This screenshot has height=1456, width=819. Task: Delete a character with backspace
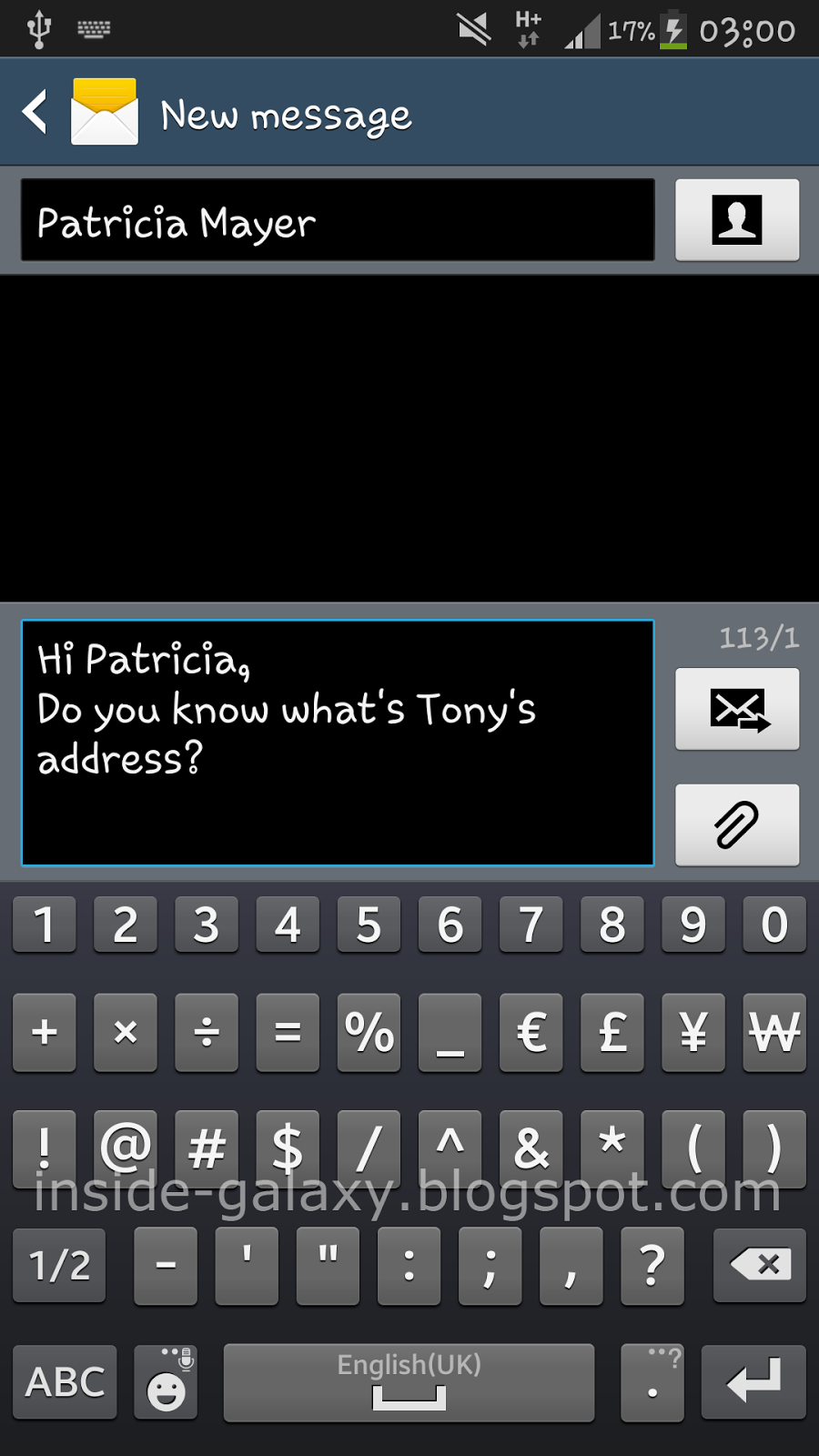760,1265
